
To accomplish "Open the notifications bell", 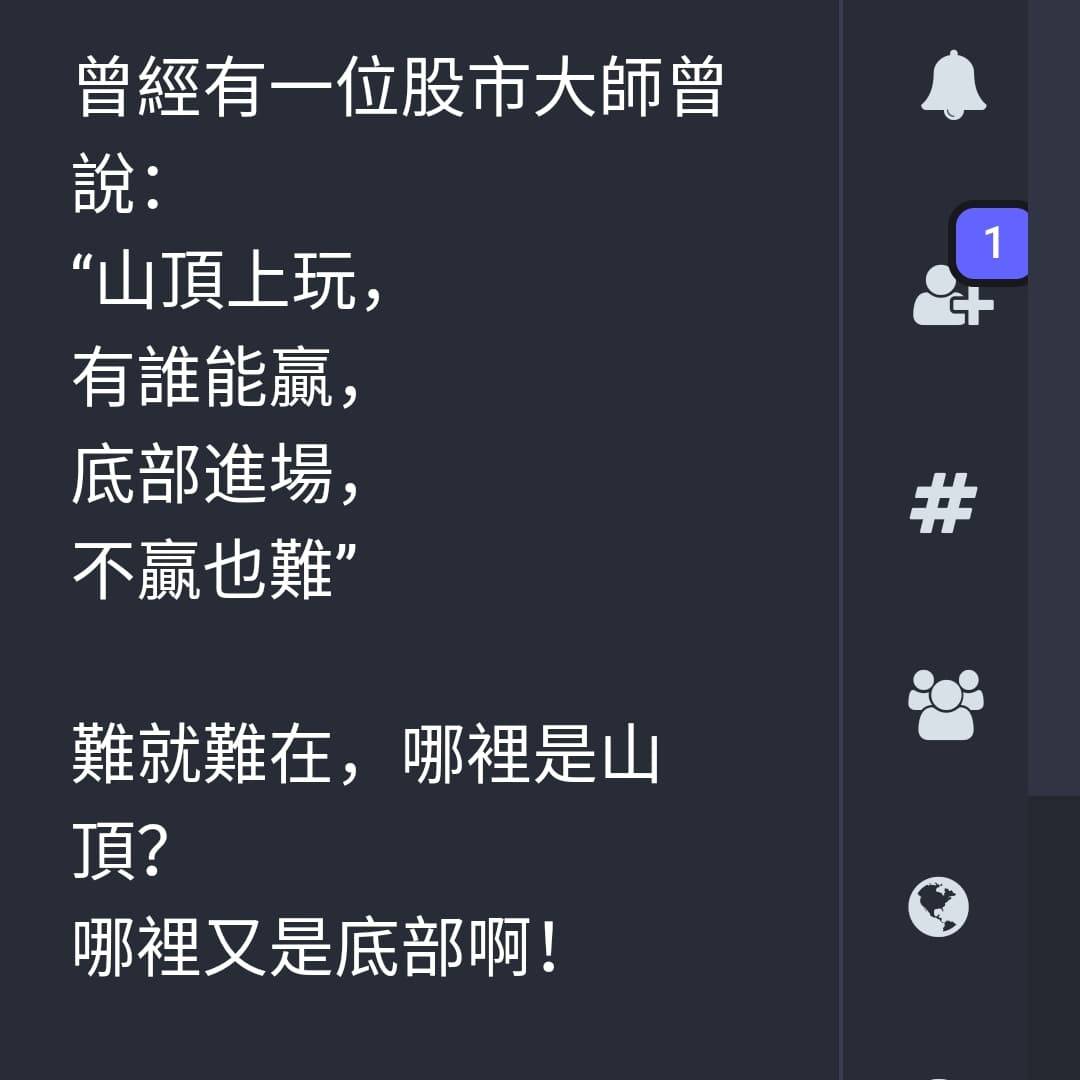I will [952, 85].
